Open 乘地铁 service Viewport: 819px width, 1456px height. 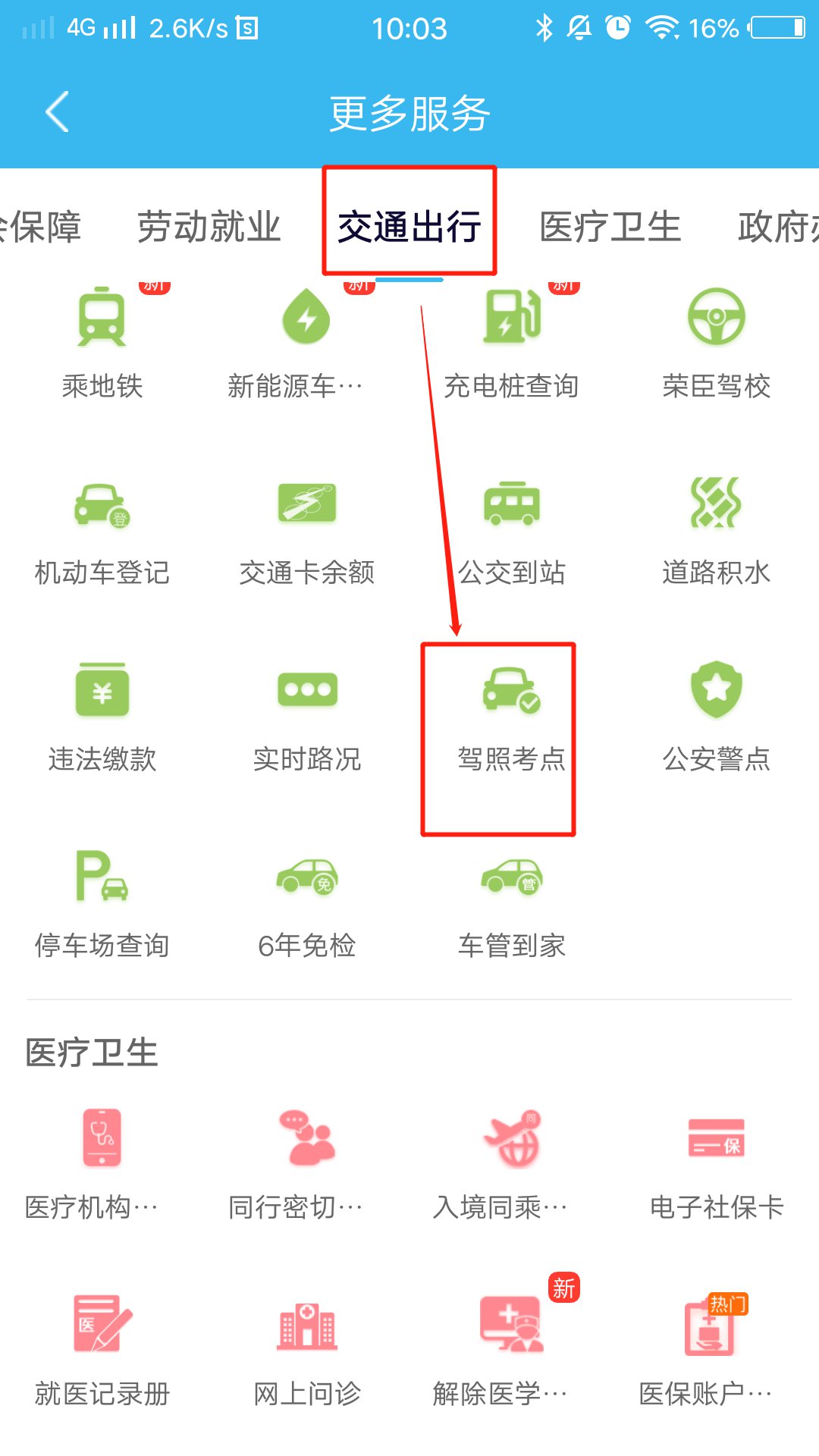coord(102,341)
